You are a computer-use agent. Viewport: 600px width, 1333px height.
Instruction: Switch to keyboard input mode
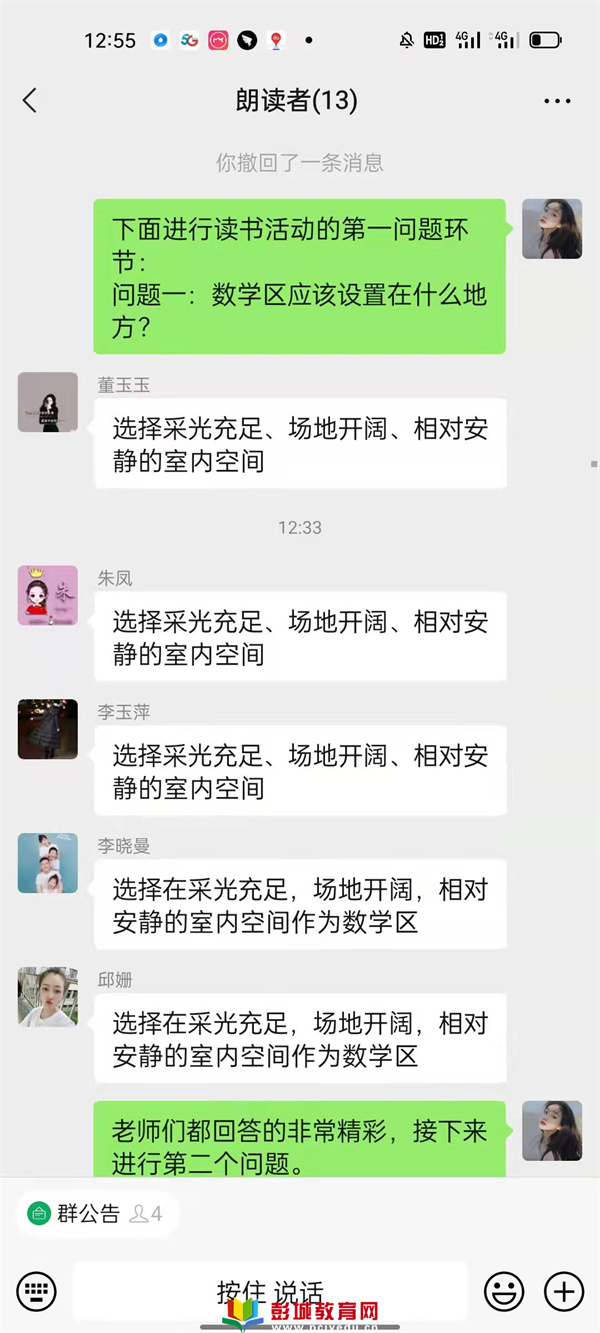pos(37,1291)
